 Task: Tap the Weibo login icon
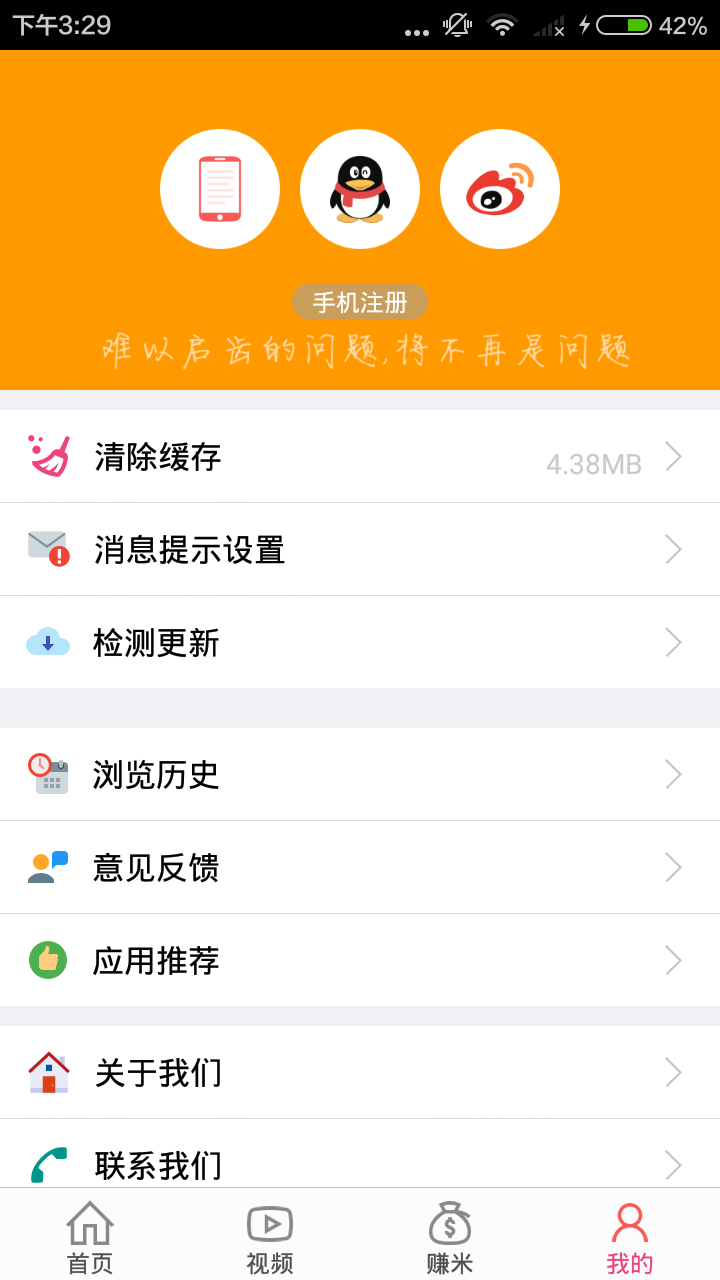point(500,188)
